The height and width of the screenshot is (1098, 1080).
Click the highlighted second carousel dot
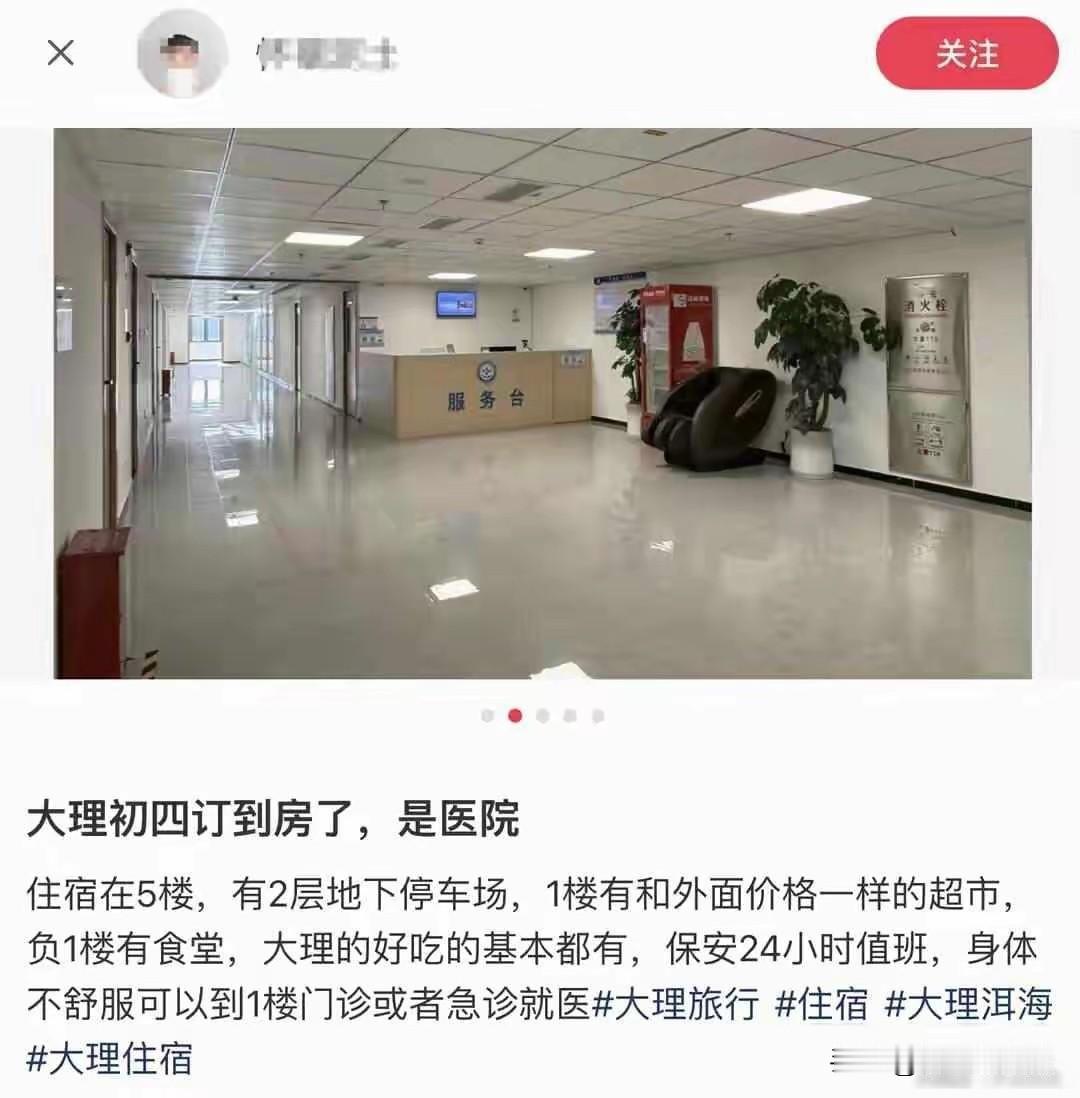tap(516, 716)
